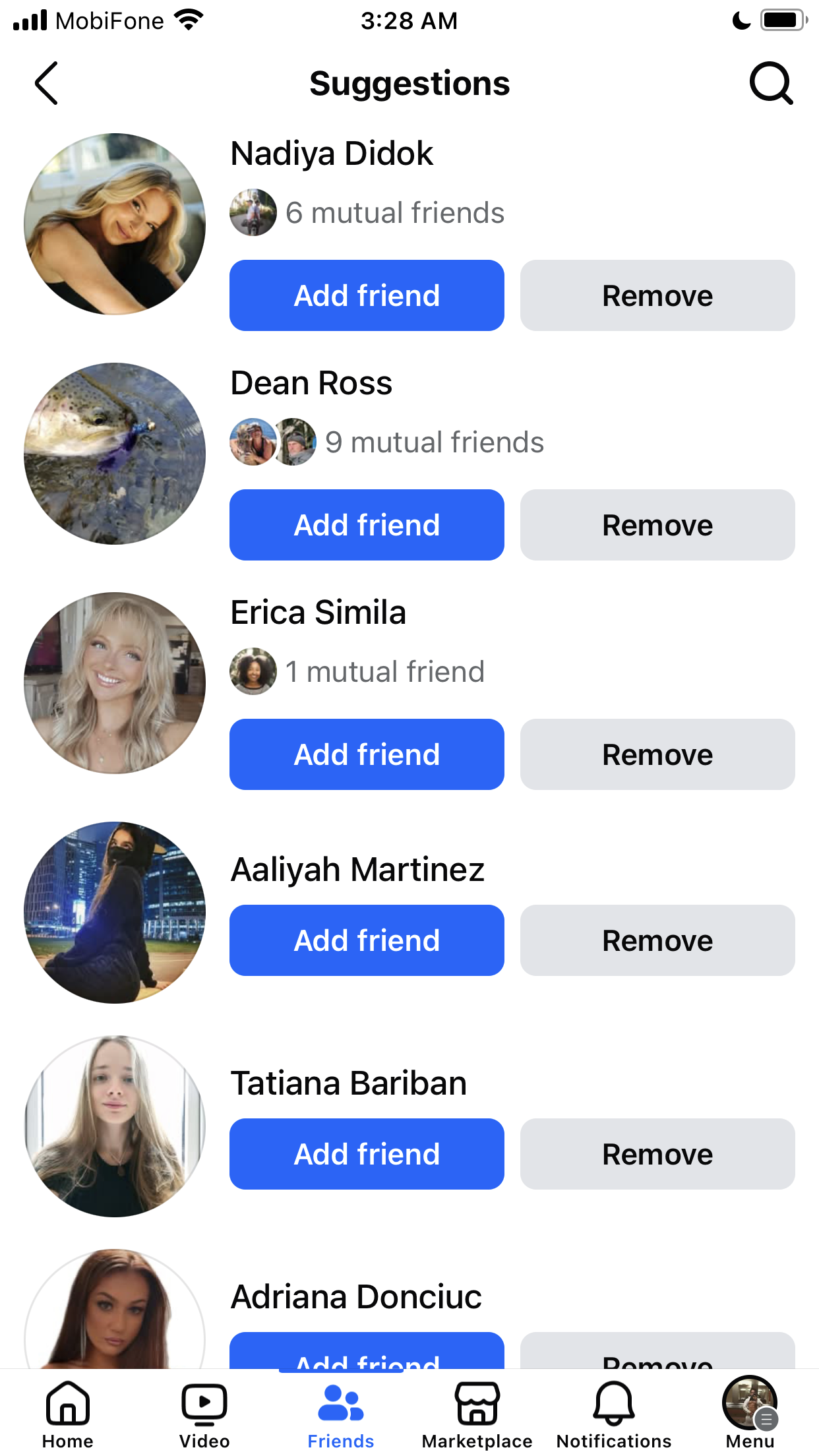Remove Nadiya Didok from suggestions

pyautogui.click(x=657, y=295)
